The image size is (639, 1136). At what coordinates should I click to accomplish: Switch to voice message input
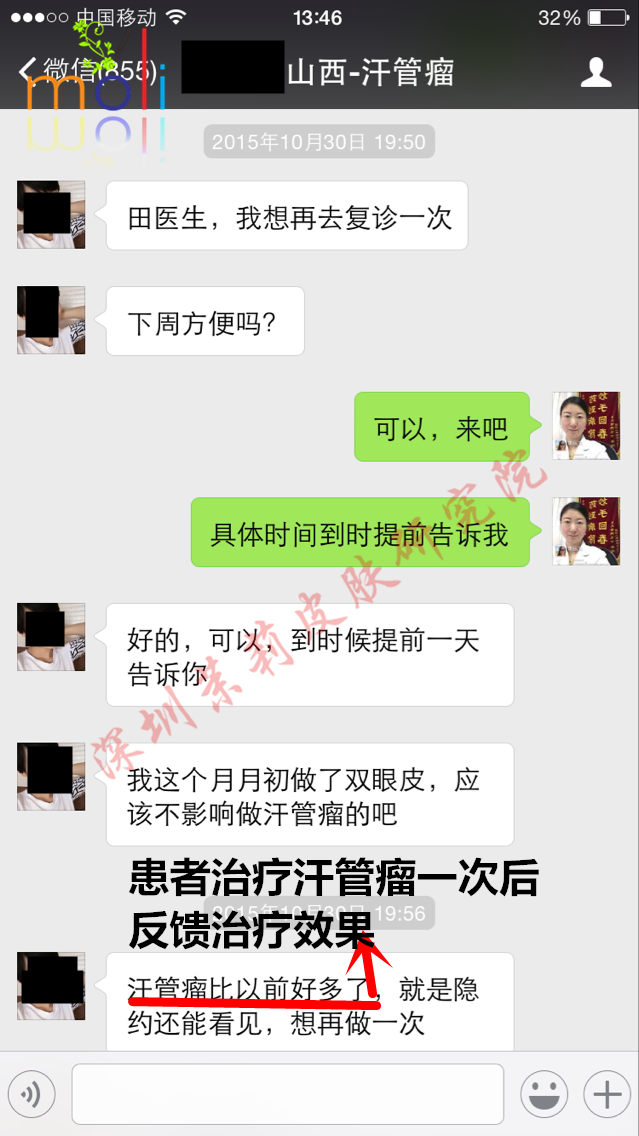tap(31, 1095)
